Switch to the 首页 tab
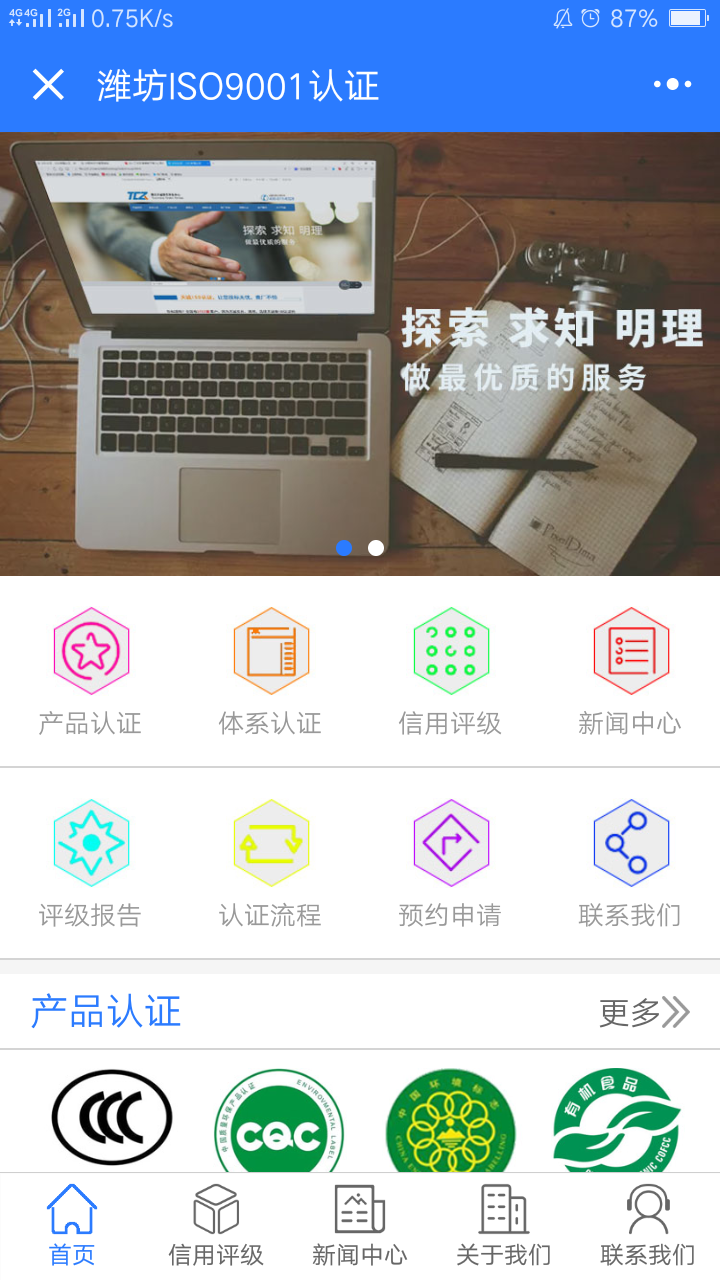Image resolution: width=720 pixels, height=1280 pixels. pyautogui.click(x=72, y=1226)
